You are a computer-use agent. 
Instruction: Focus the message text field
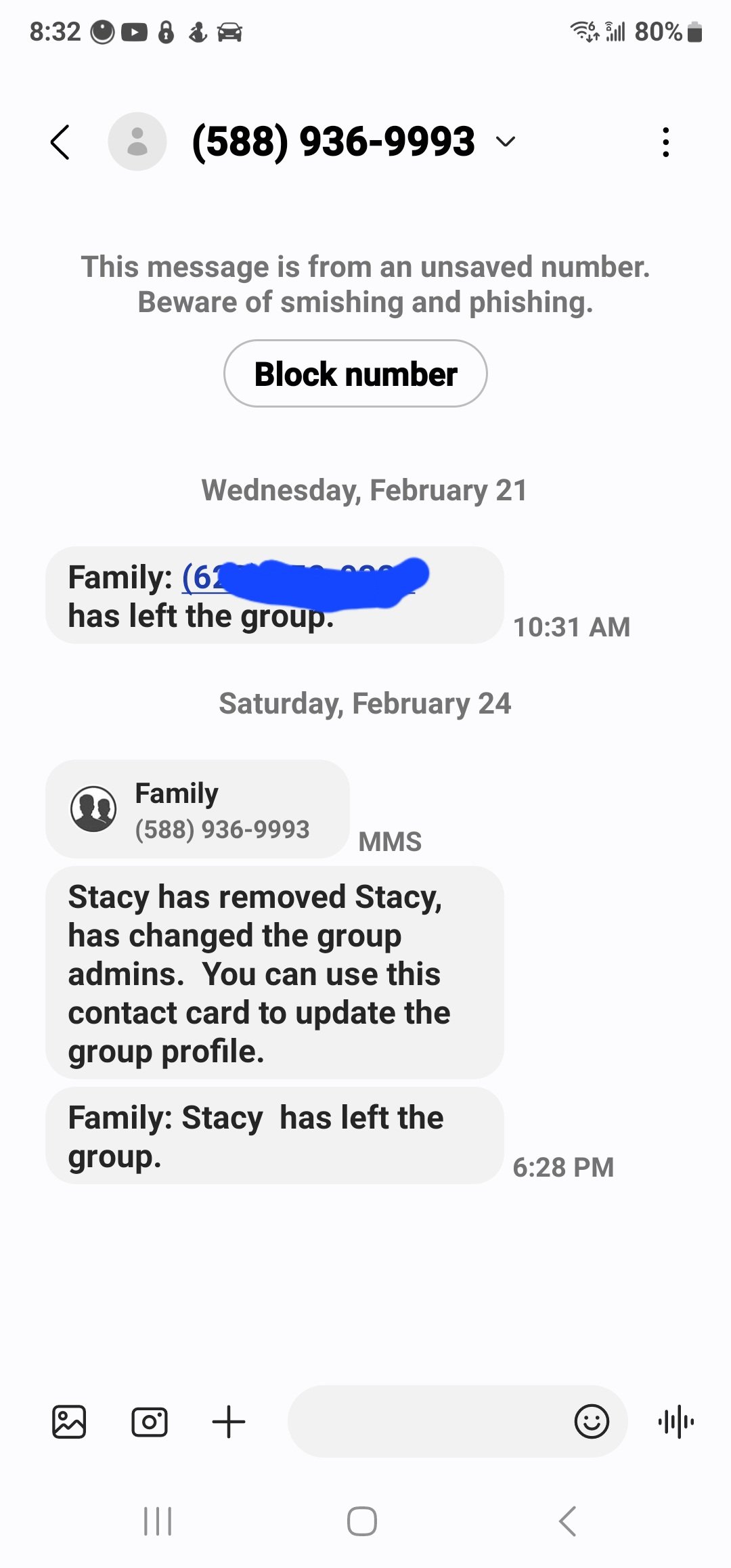pos(426,1421)
